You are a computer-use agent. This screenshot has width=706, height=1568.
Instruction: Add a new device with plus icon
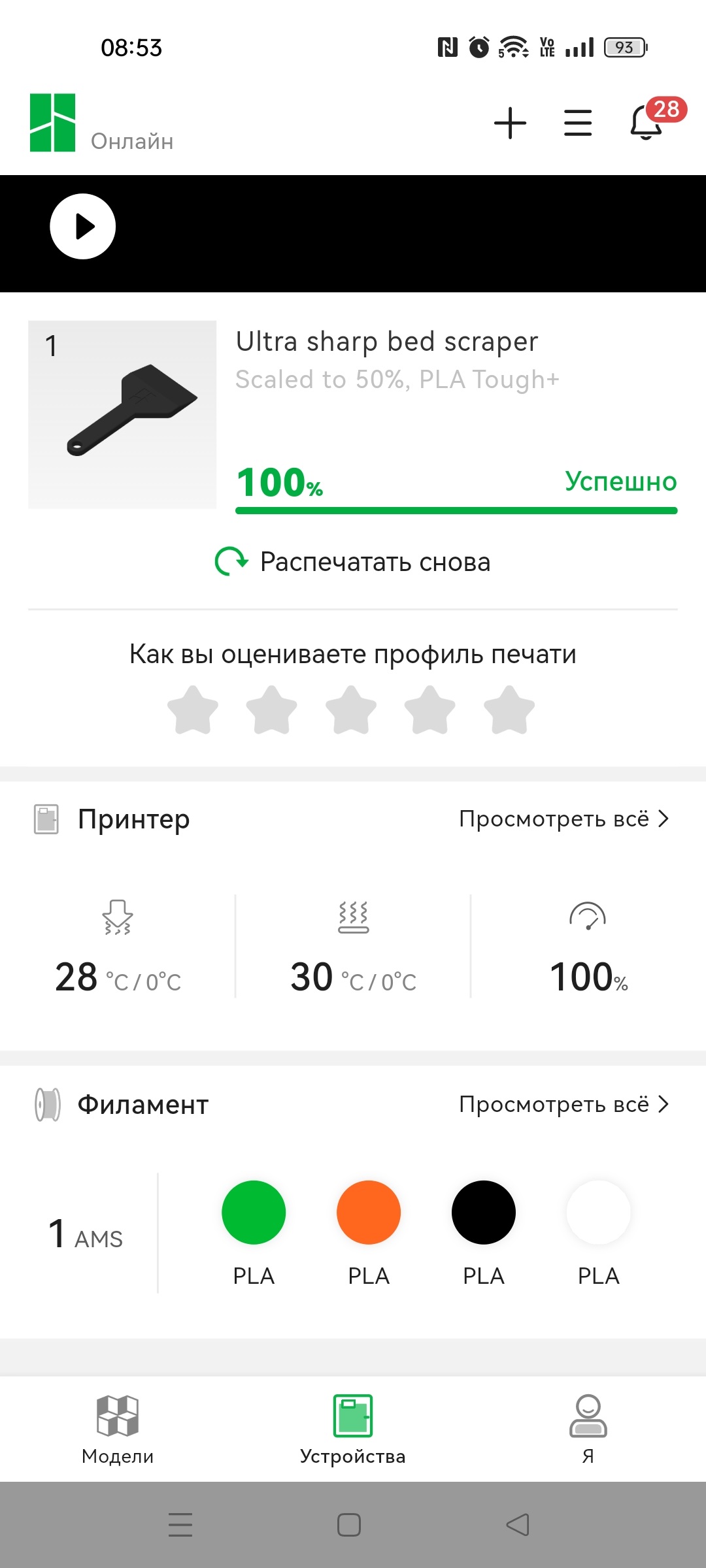pos(510,123)
